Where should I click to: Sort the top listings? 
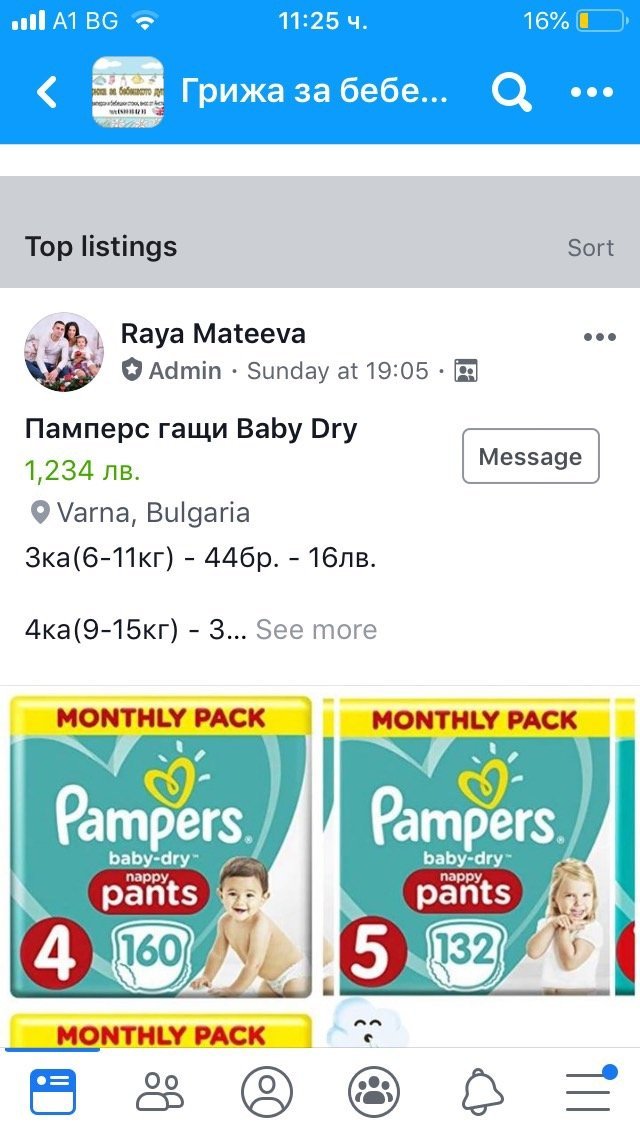(590, 248)
